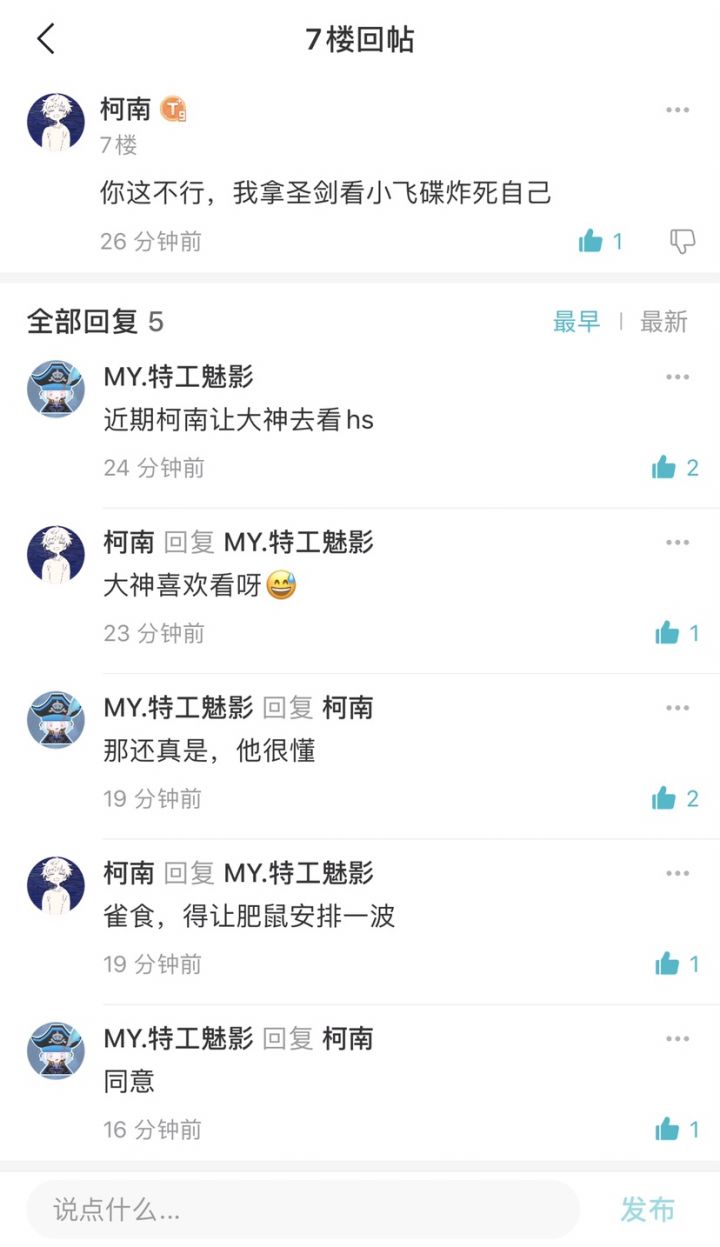Open the overflow menu on 柯南's 7楼 post
Viewport: 720px width, 1247px height.
click(678, 110)
